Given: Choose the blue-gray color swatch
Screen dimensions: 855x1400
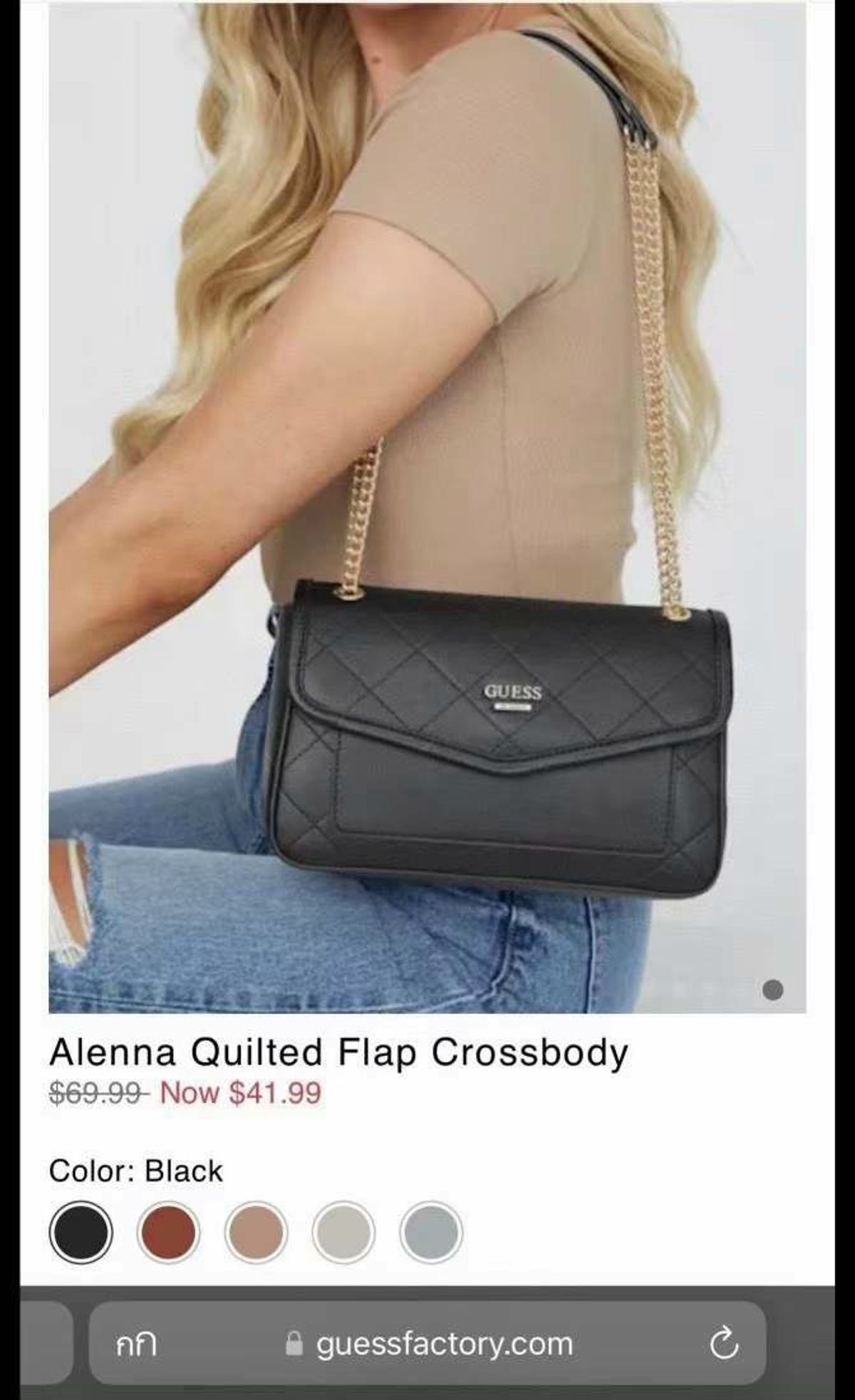Looking at the screenshot, I should [431, 1232].
